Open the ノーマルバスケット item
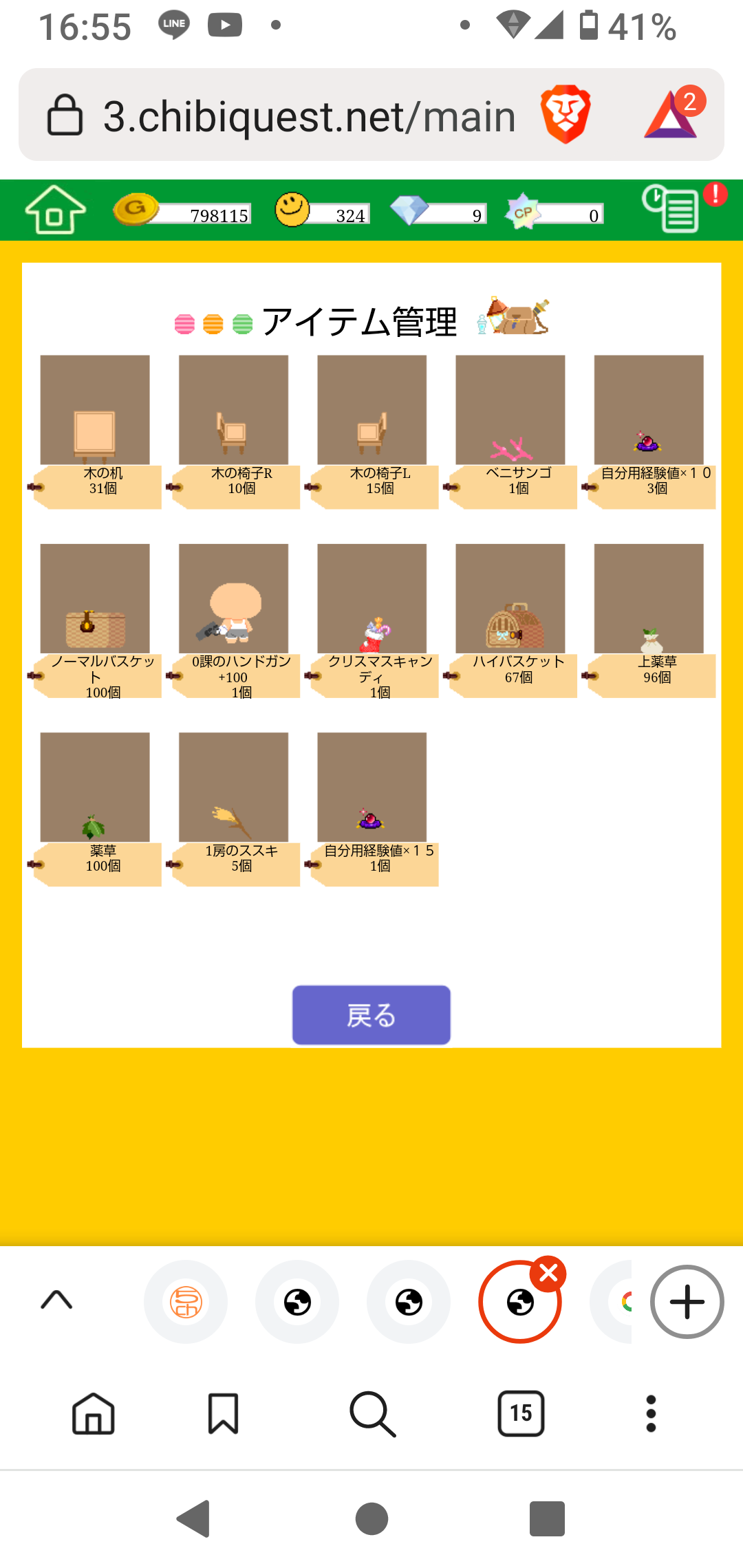The image size is (743, 1568). click(95, 599)
